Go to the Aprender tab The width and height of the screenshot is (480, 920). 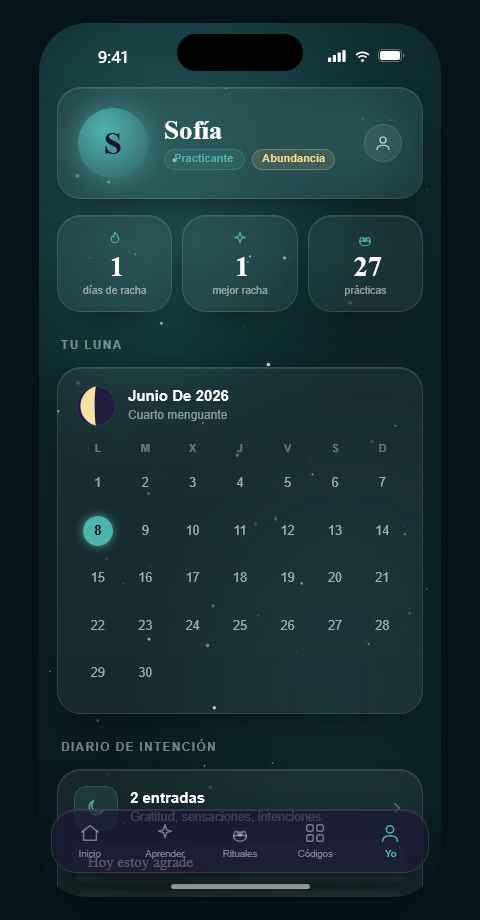(165, 841)
